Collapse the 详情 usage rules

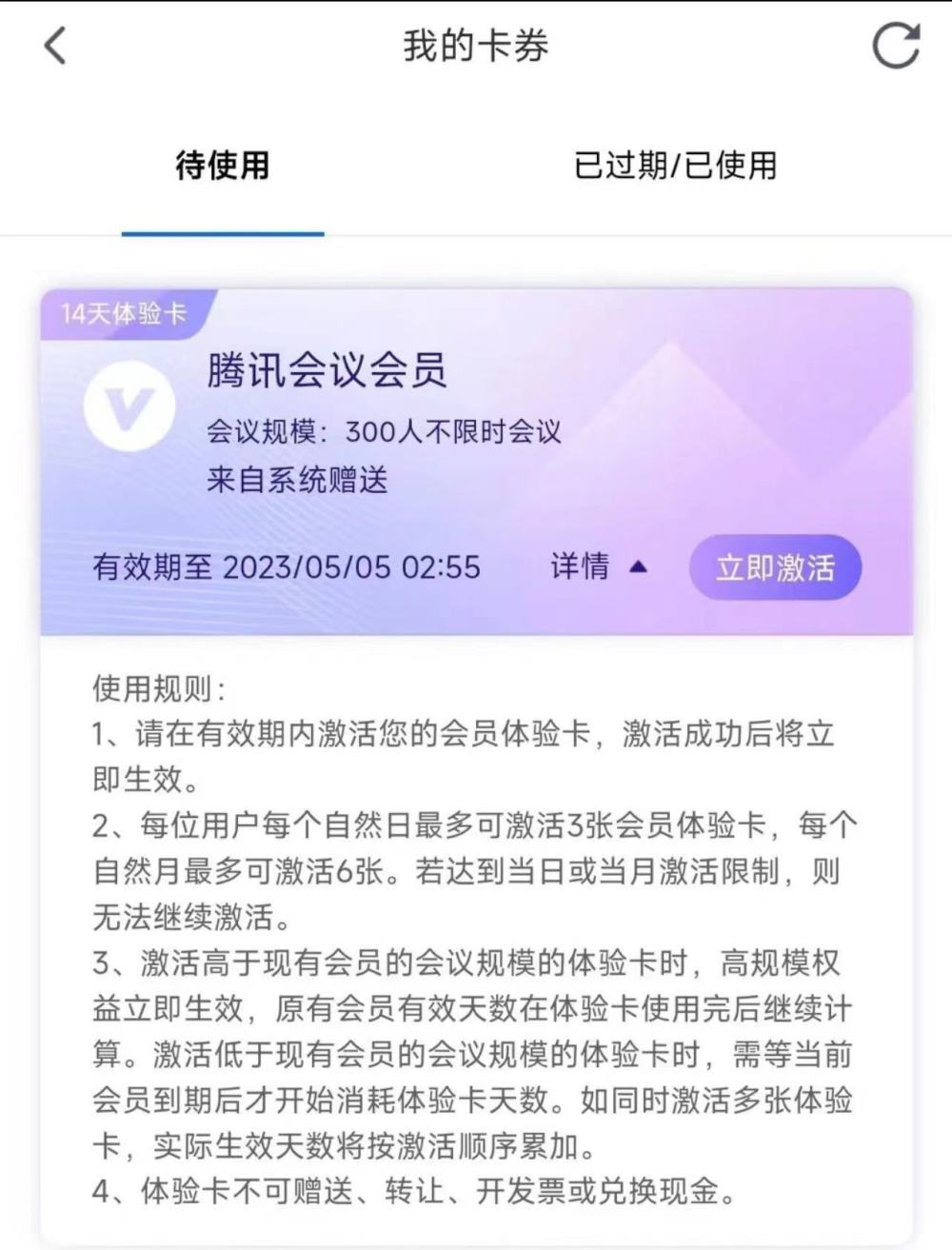[x=599, y=566]
